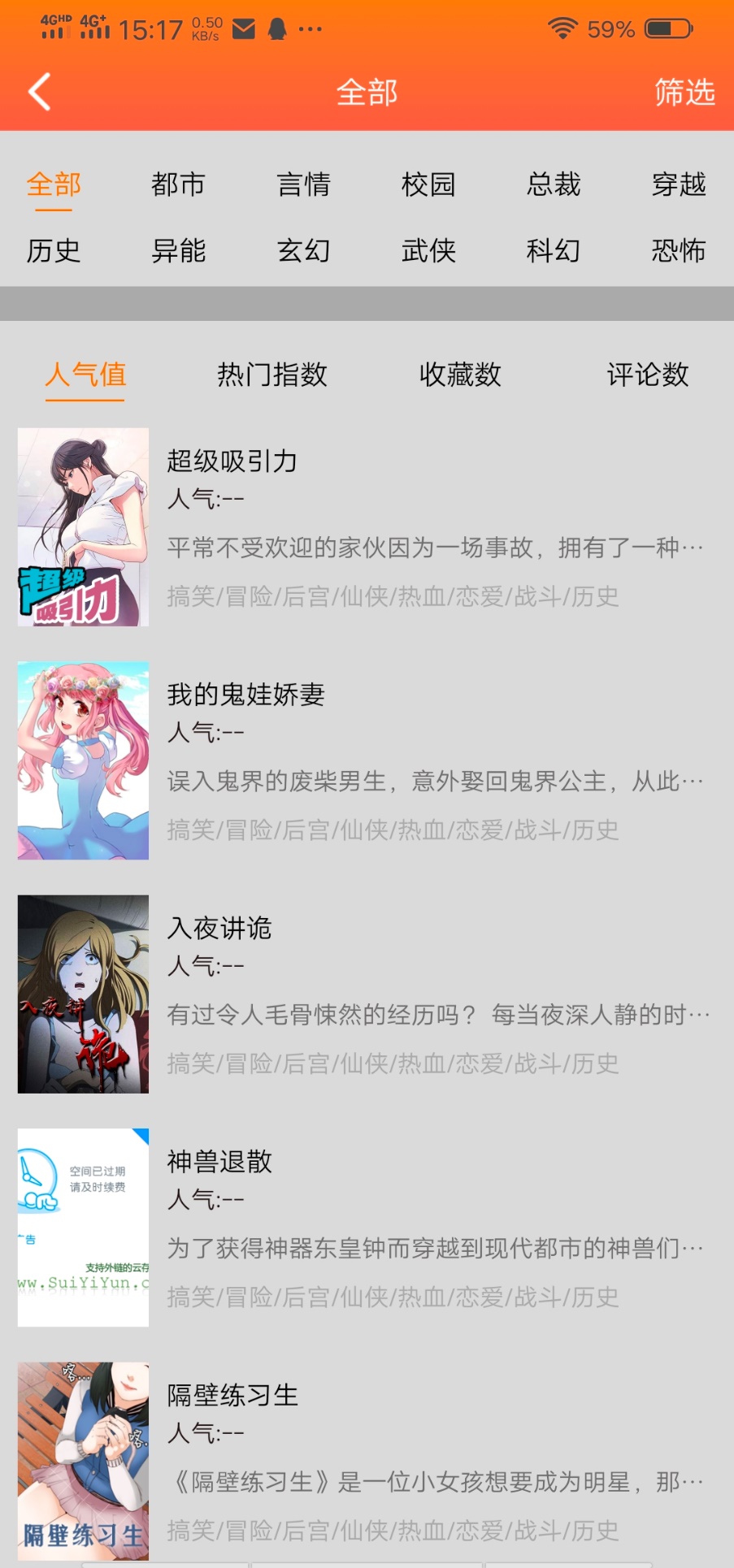This screenshot has height=1568, width=734.
Task: Open the 超级吸引力 cover image
Action: [x=82, y=526]
